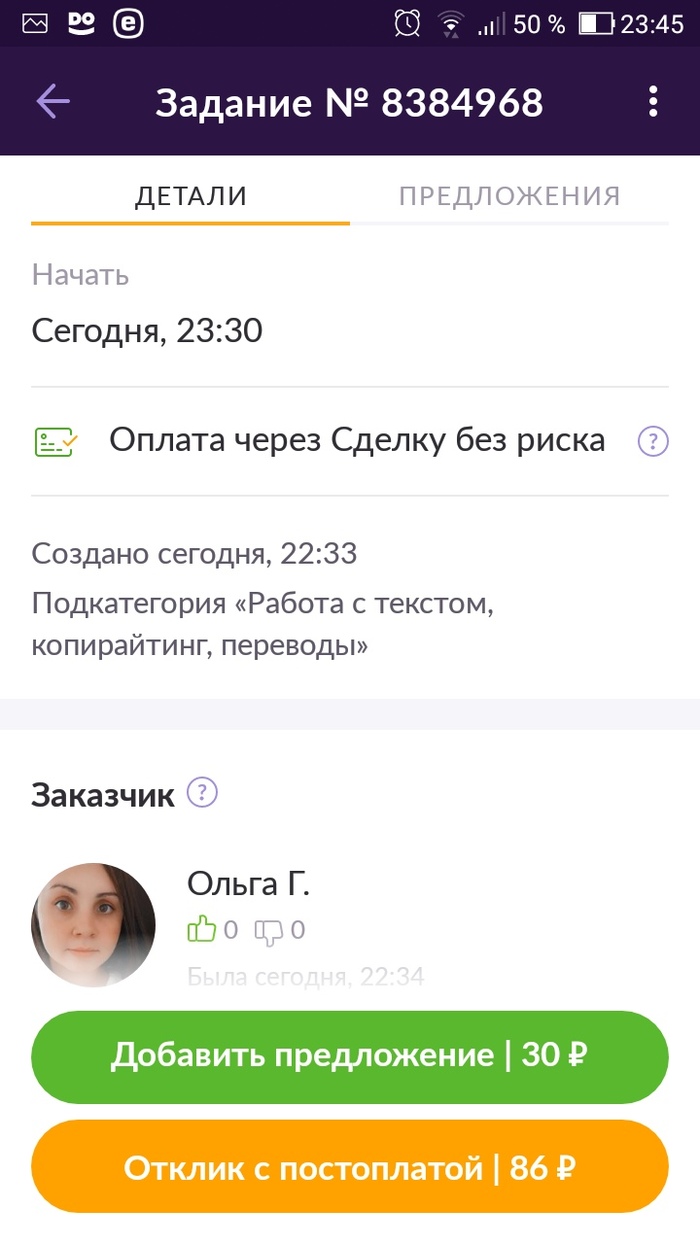This screenshot has height=1244, width=700.
Task: Tap the question mark next to Заказчик
Action: click(203, 794)
